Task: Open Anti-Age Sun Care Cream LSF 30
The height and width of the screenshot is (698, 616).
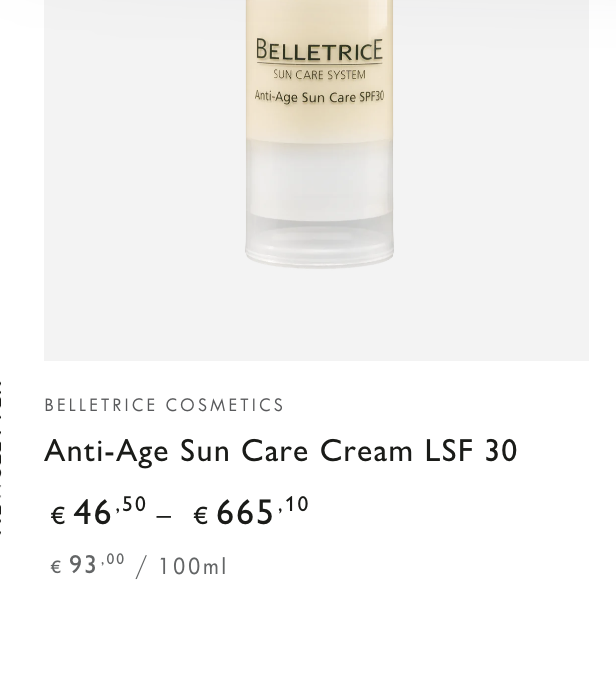Action: pyautogui.click(x=281, y=451)
